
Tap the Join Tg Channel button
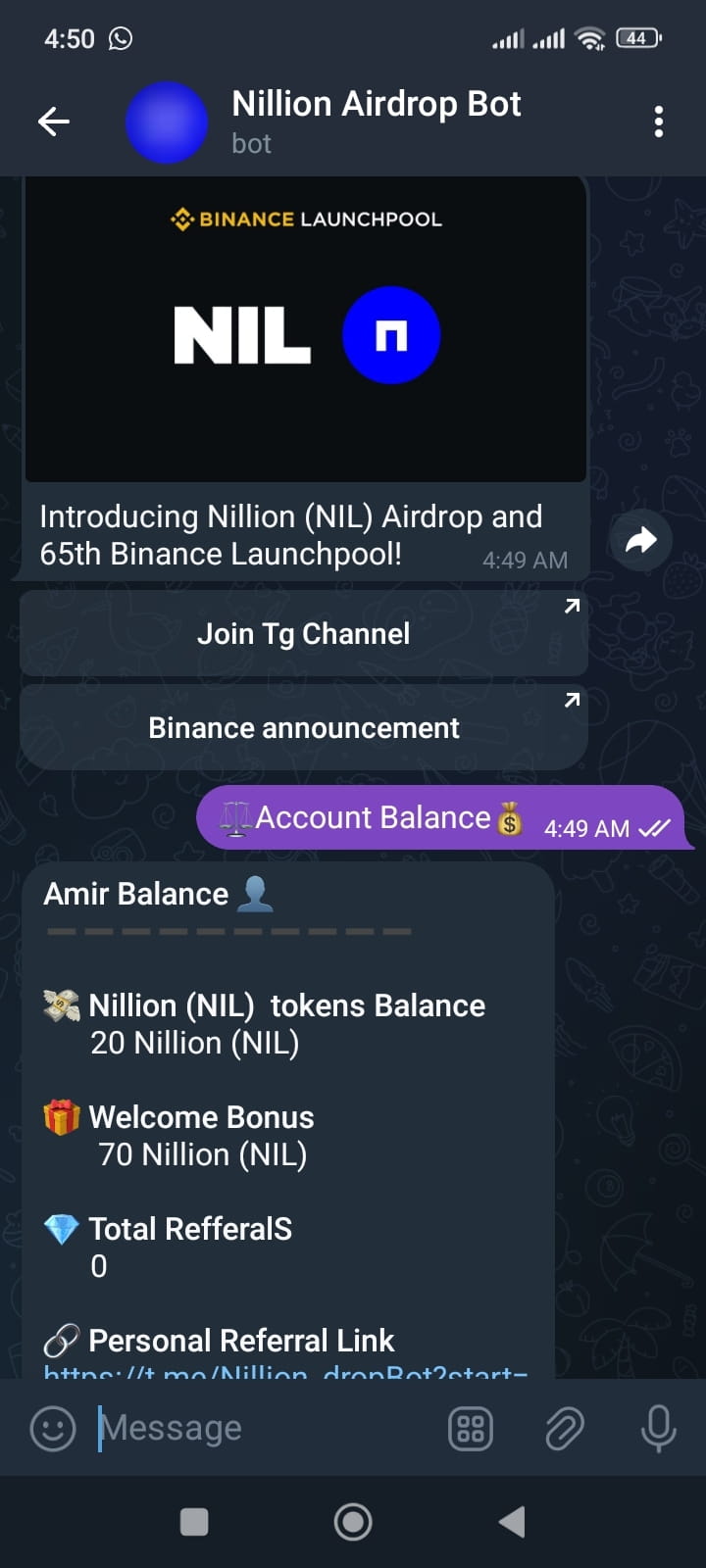pyautogui.click(x=304, y=633)
